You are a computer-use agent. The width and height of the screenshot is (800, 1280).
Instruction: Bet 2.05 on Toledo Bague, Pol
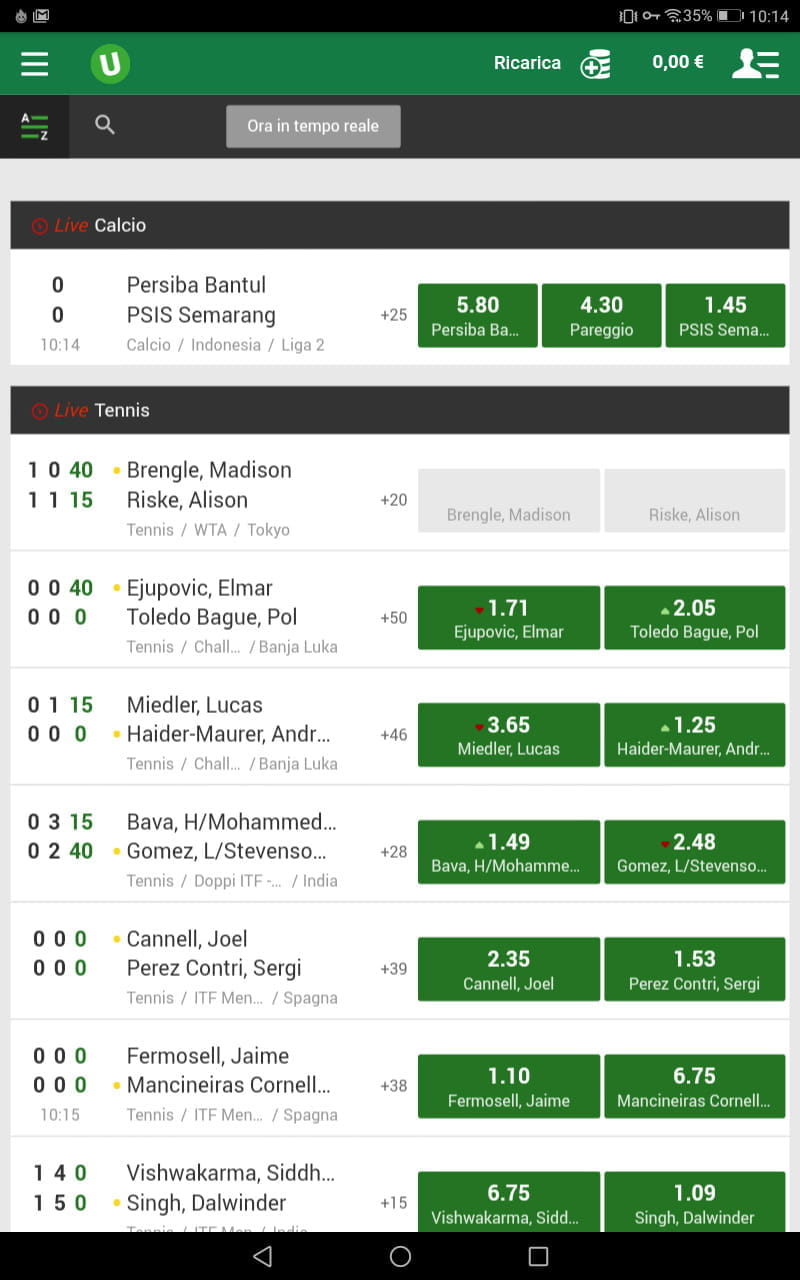(x=694, y=617)
